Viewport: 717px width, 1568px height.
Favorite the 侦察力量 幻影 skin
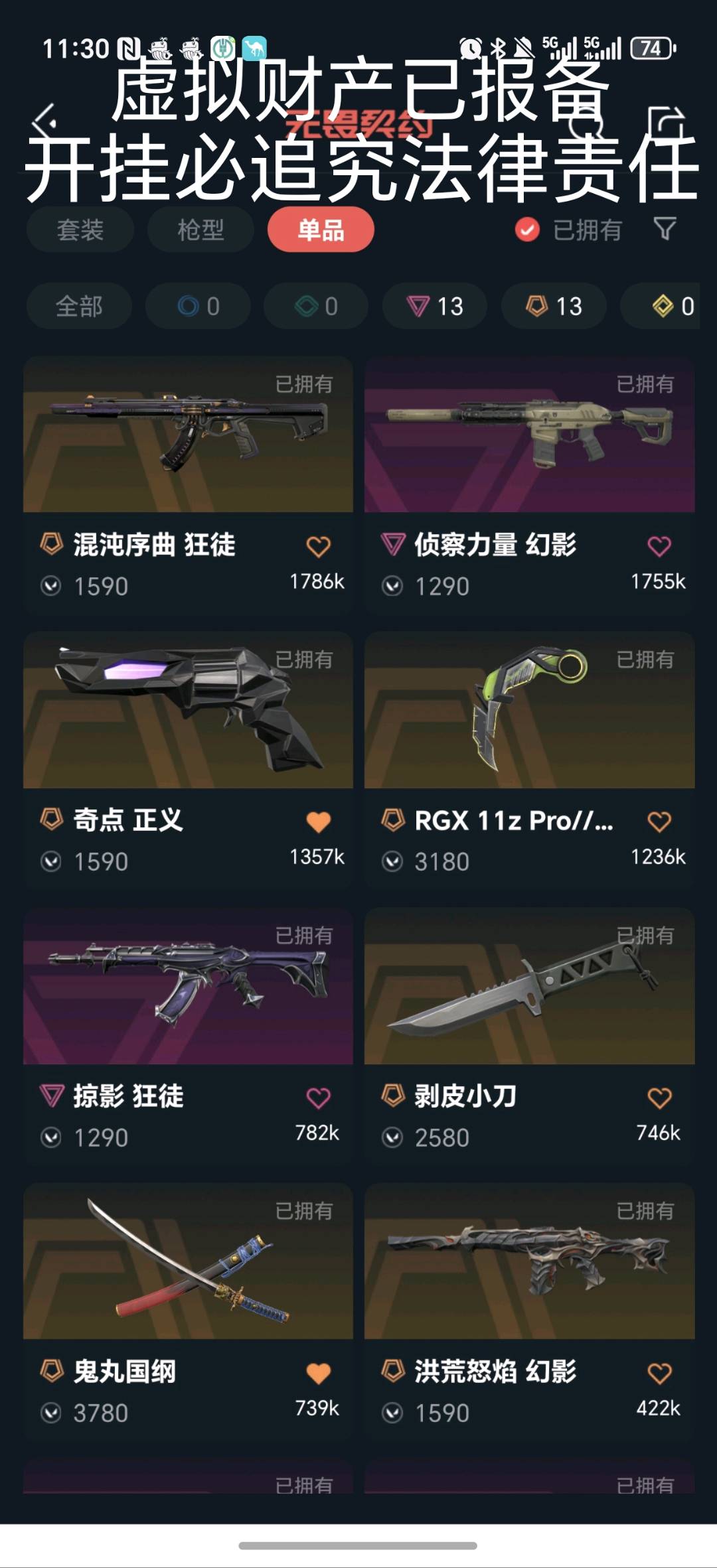(659, 546)
